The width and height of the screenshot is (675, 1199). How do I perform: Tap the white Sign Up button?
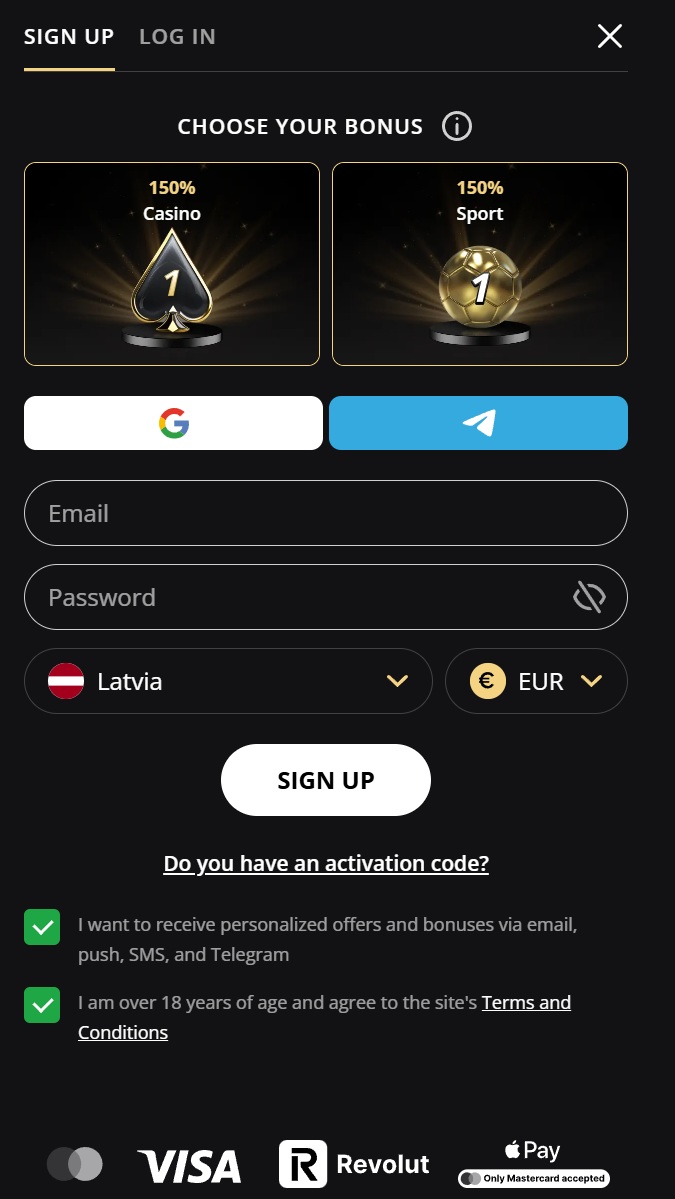point(326,780)
